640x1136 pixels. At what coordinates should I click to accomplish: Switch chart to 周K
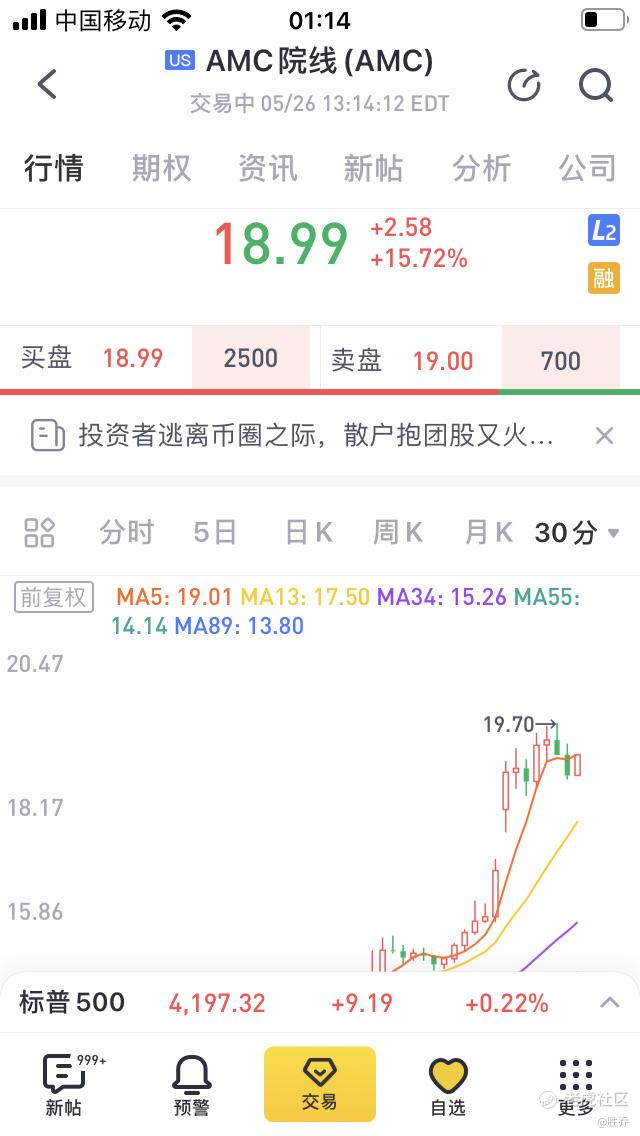tap(398, 532)
